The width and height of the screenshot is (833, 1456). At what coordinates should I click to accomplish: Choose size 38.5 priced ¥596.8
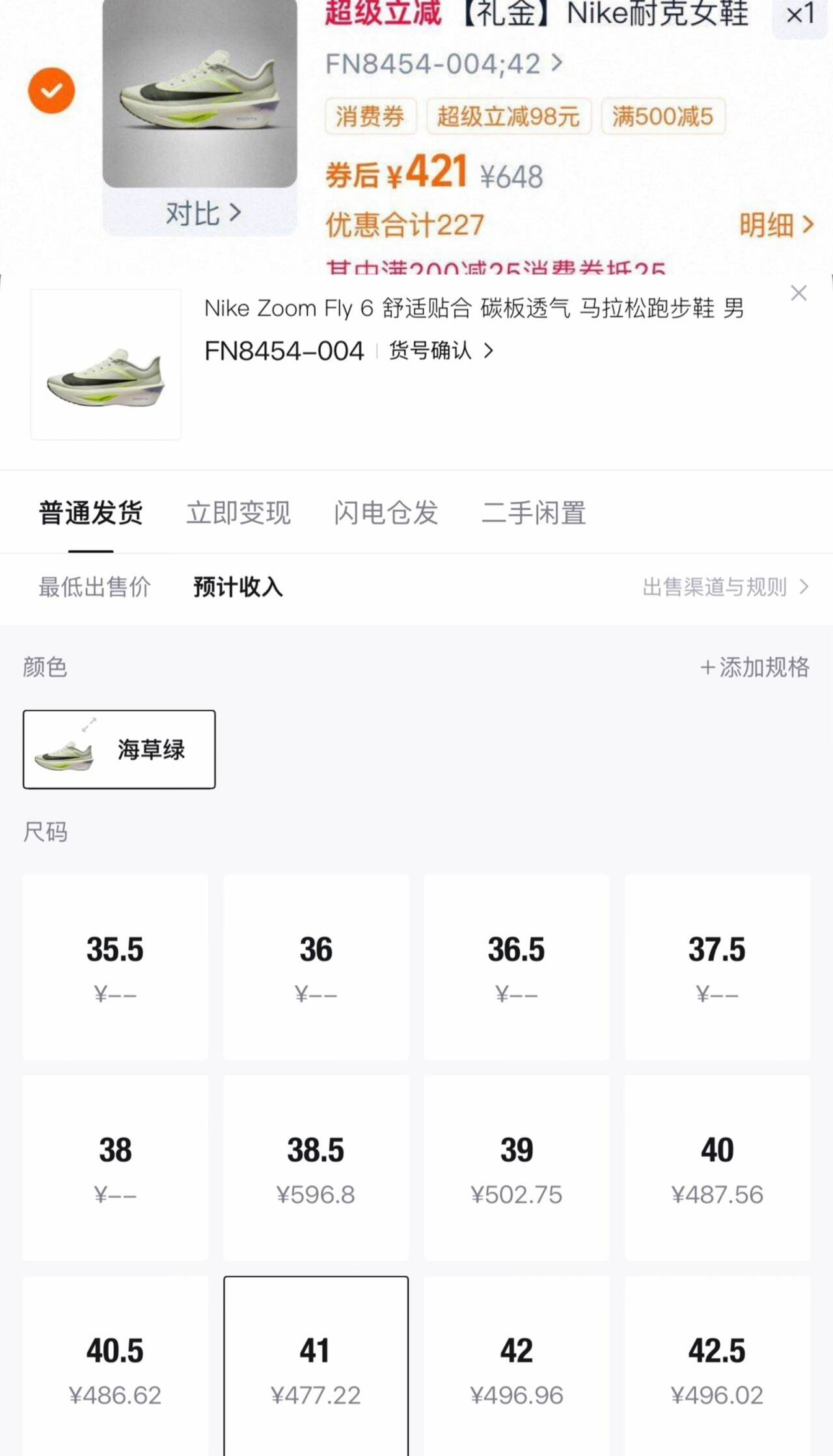316,1168
